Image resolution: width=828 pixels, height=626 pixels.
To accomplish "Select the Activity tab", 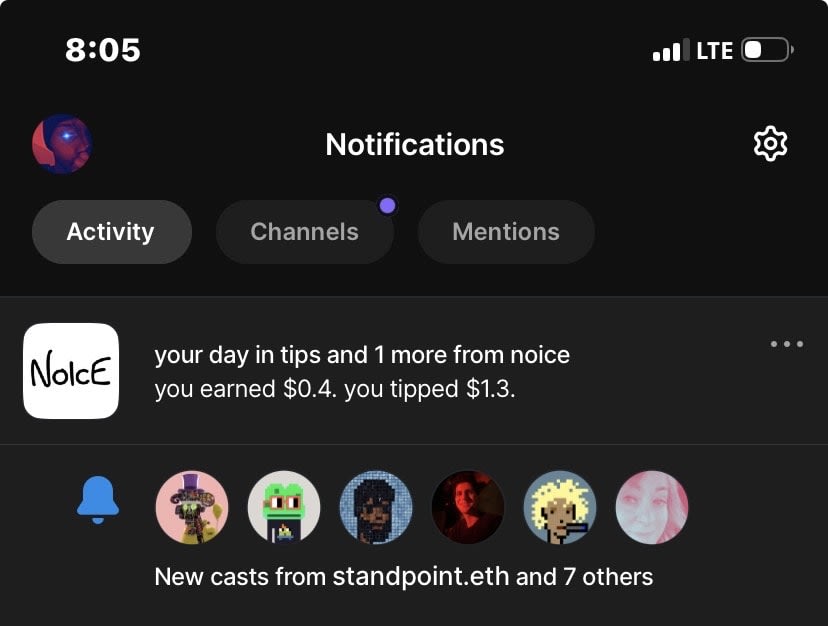I will tap(111, 232).
